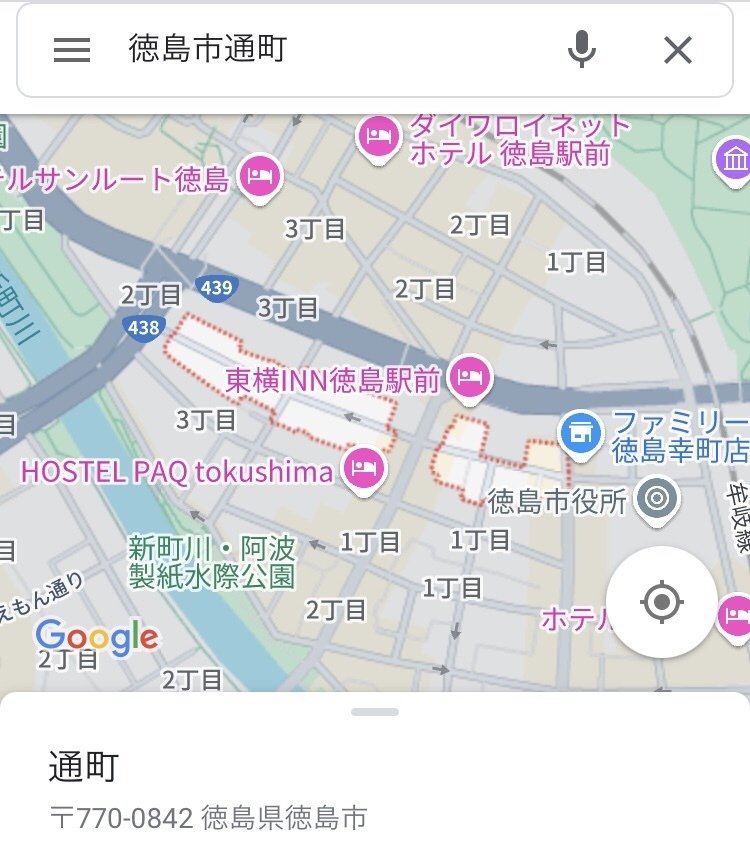750x862 pixels.
Task: Select the ホテルサンルート徳島 pin
Action: click(259, 174)
